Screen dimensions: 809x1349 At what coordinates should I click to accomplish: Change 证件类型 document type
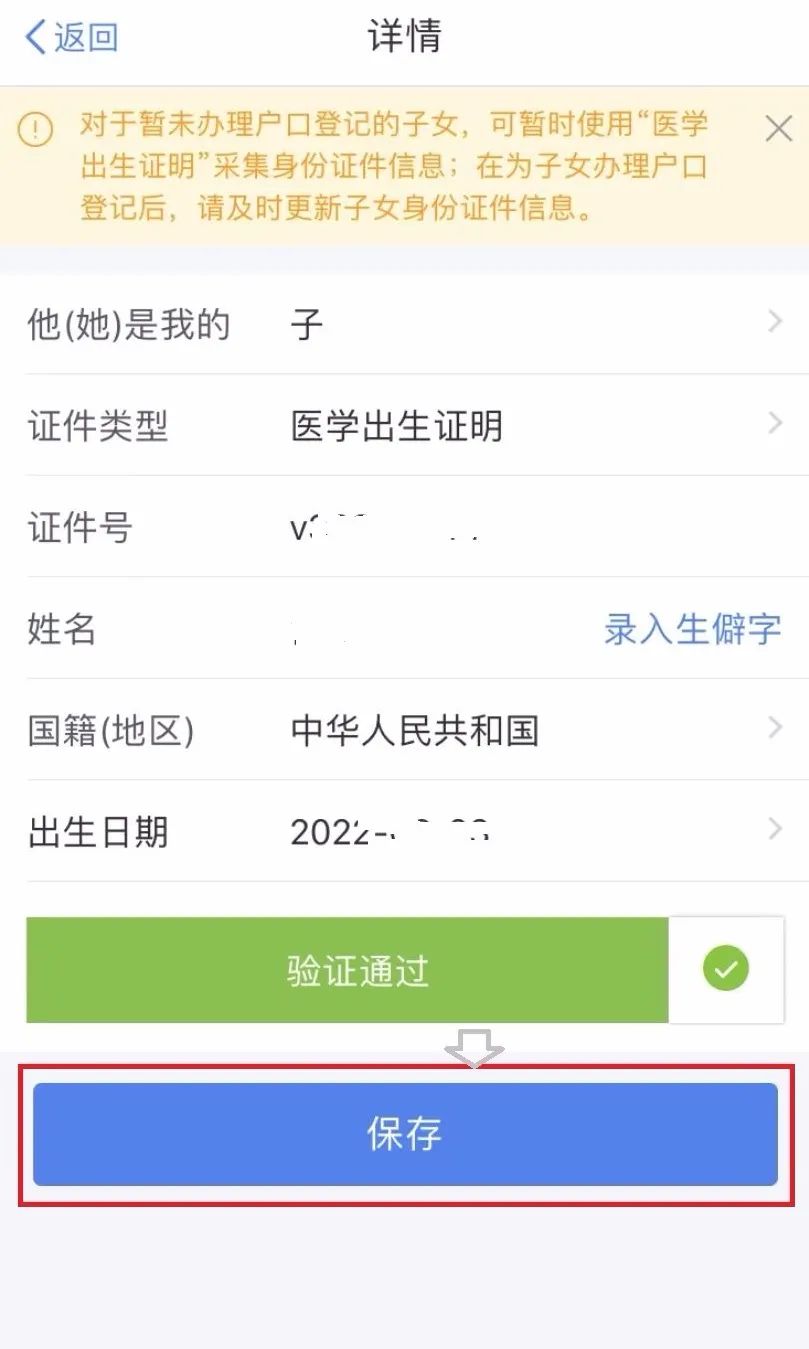[x=404, y=425]
